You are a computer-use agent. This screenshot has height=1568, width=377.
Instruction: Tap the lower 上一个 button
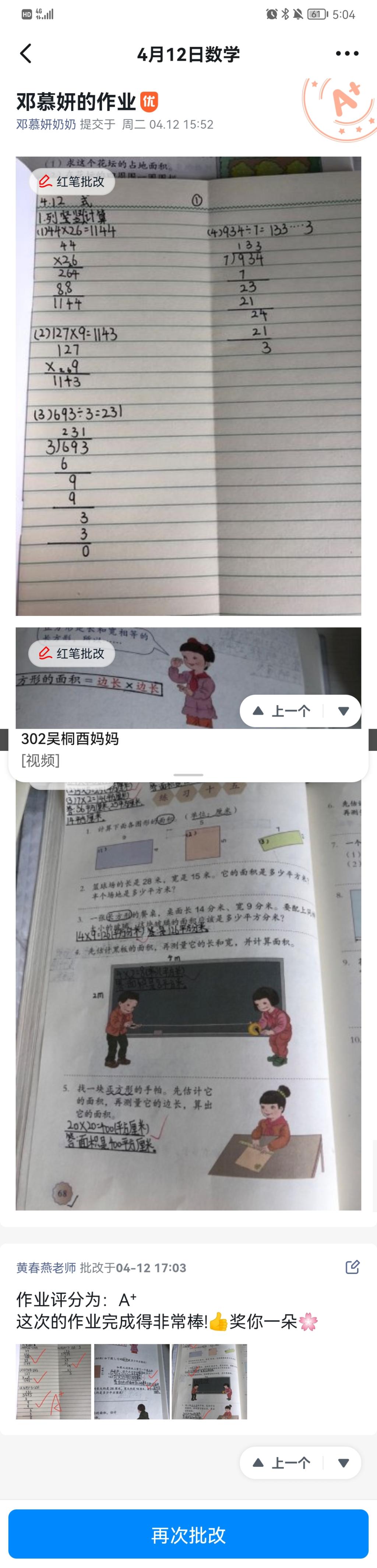[x=282, y=1463]
